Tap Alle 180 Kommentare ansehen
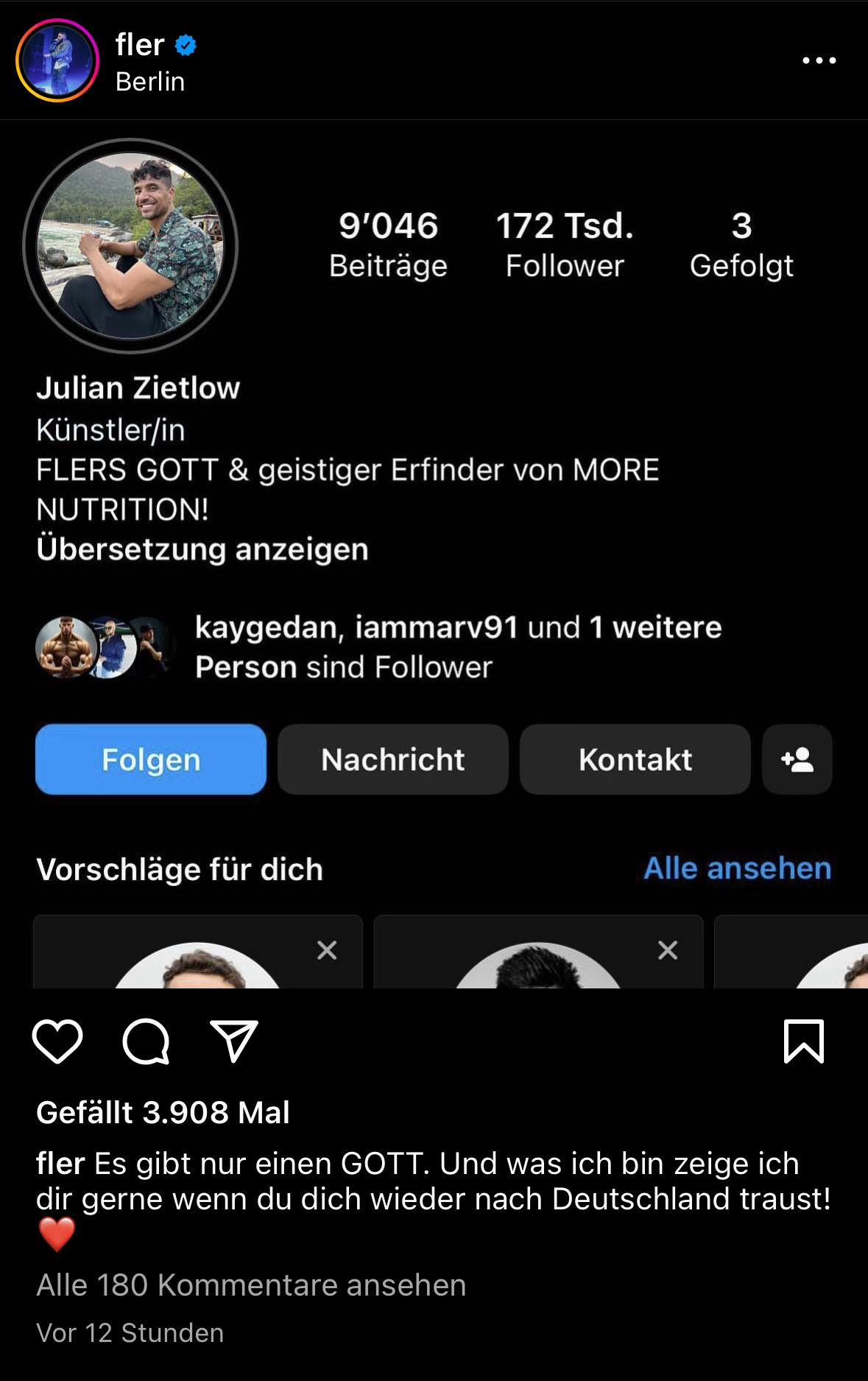The image size is (868, 1381). click(x=251, y=1285)
